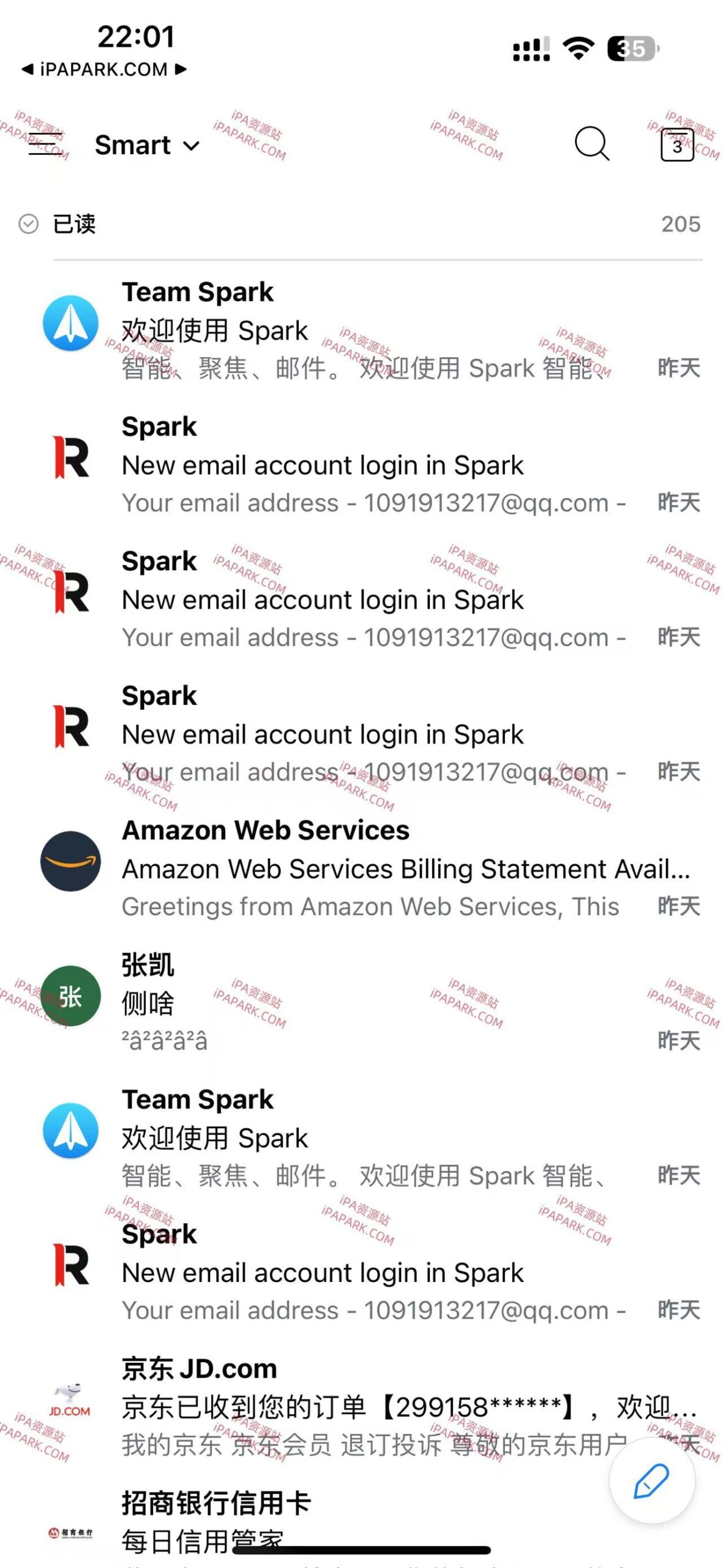Viewport: 723px width, 1568px height.
Task: Tap 张凯's green circular avatar
Action: pos(70,995)
